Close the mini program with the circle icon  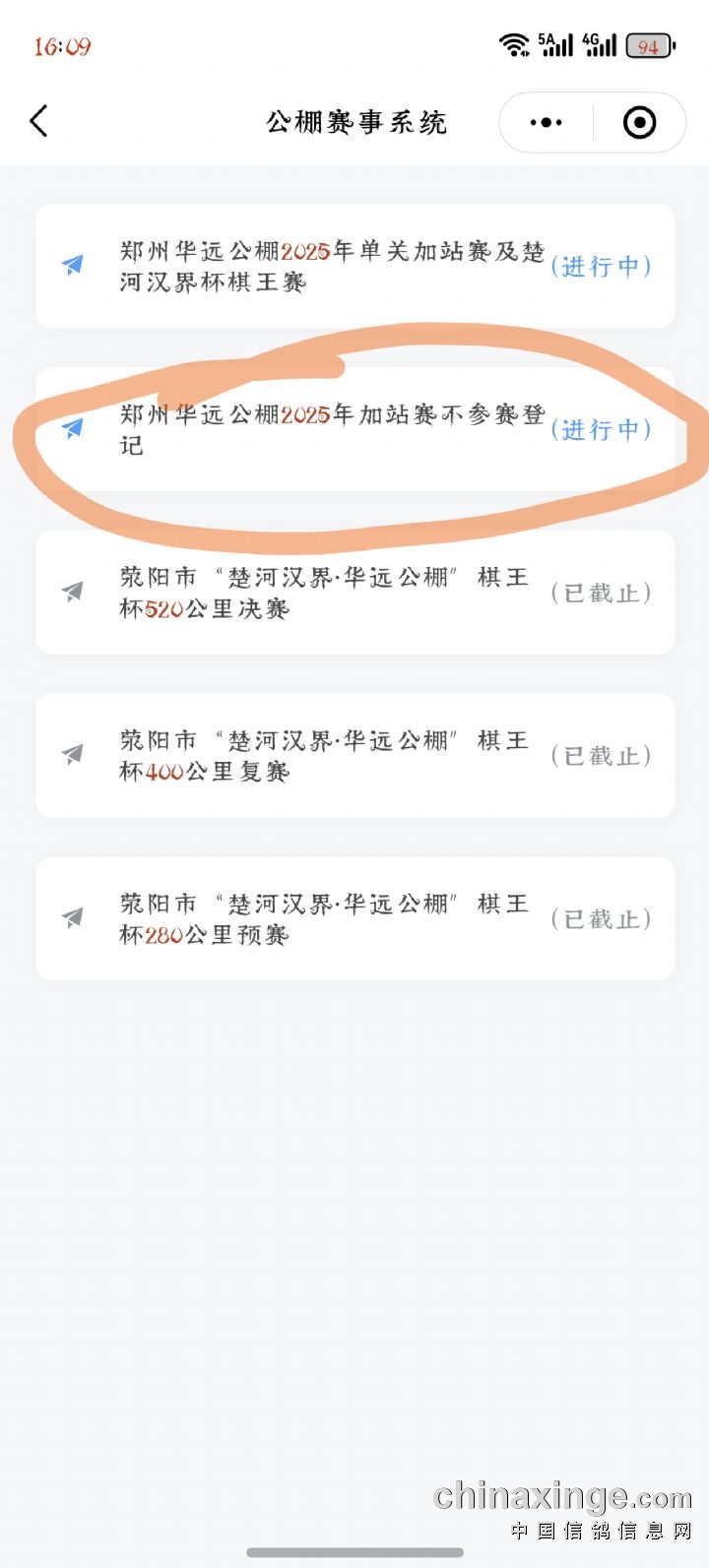click(639, 123)
